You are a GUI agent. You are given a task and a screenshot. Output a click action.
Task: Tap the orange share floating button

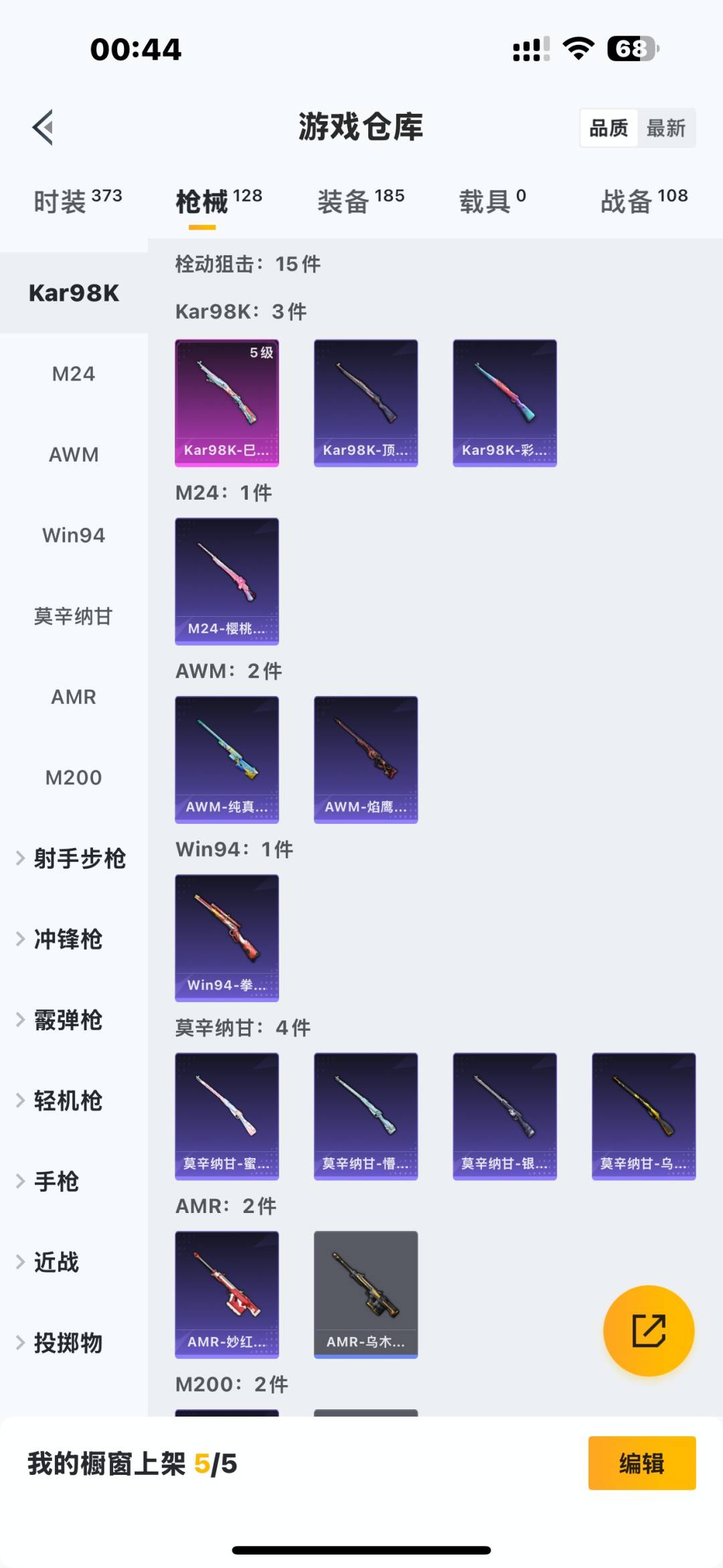pos(648,1330)
